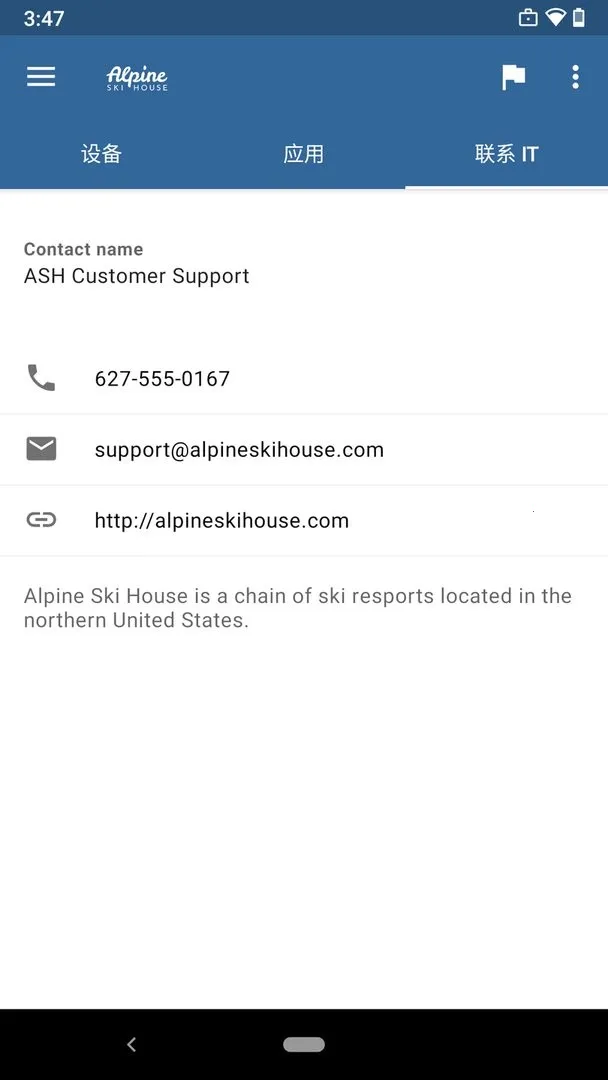Go back using system back button
This screenshot has width=608, height=1080.
[x=131, y=1044]
